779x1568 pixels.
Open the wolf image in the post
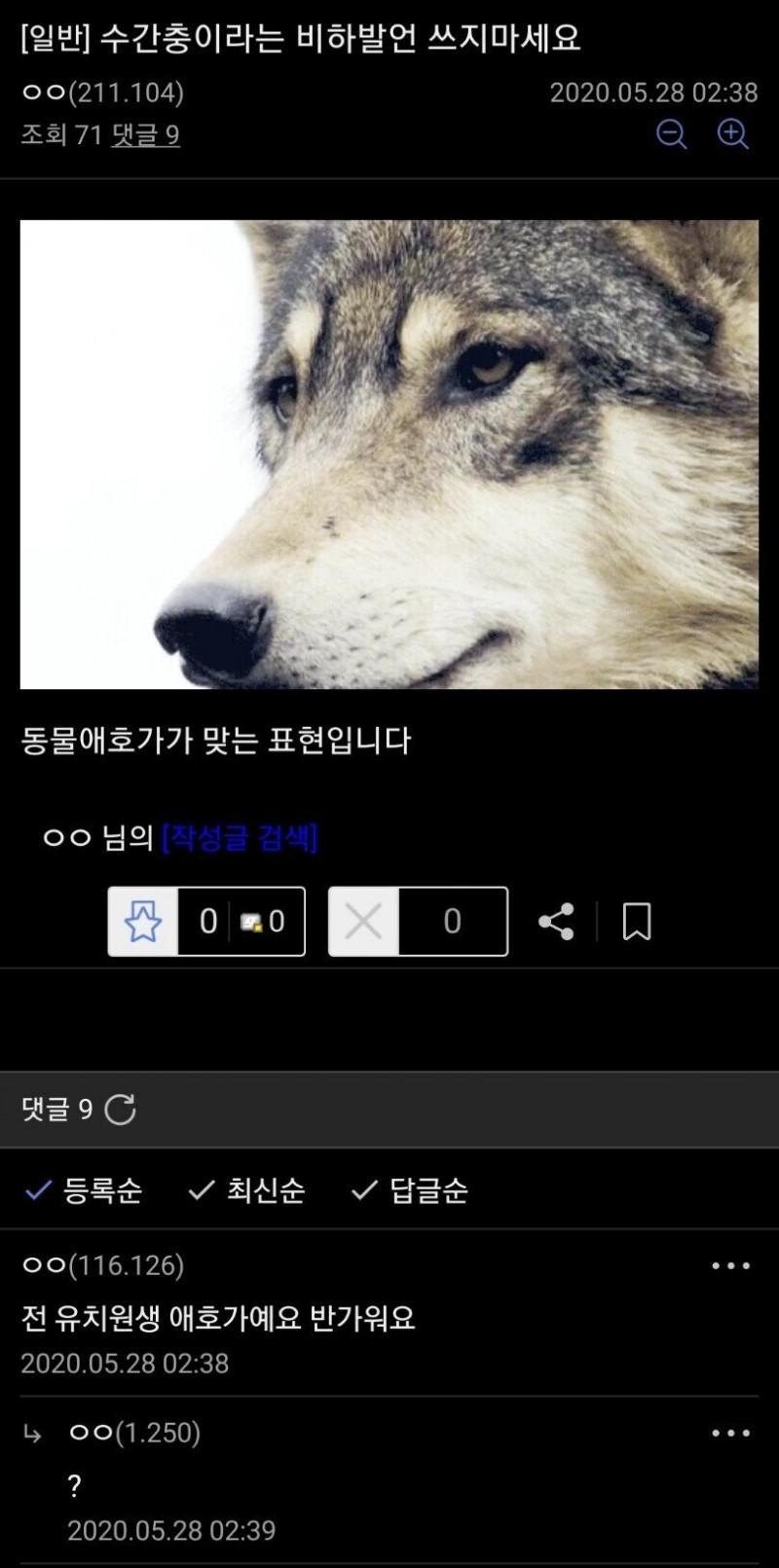tap(389, 454)
